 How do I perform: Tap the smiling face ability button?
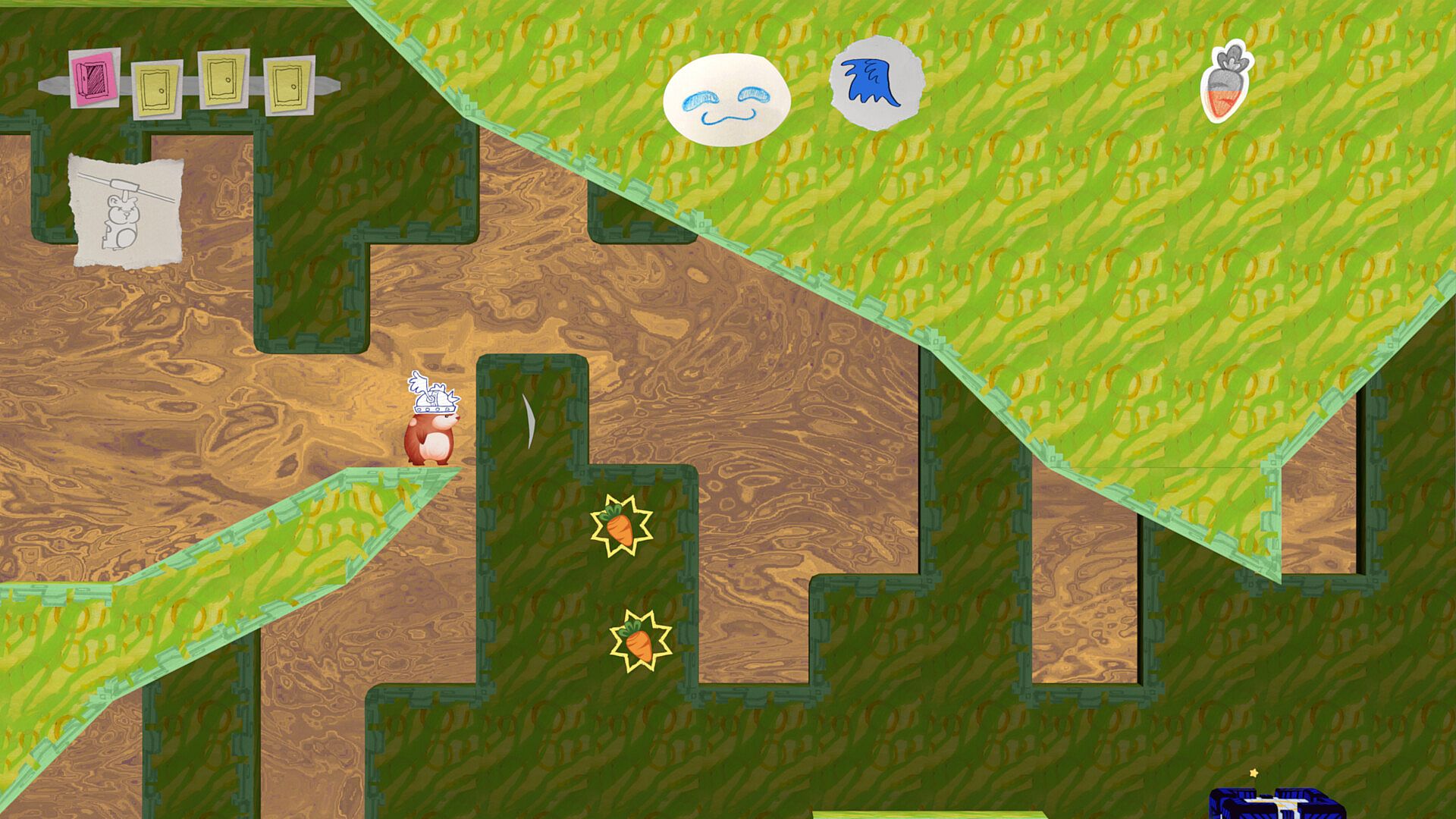(x=726, y=99)
